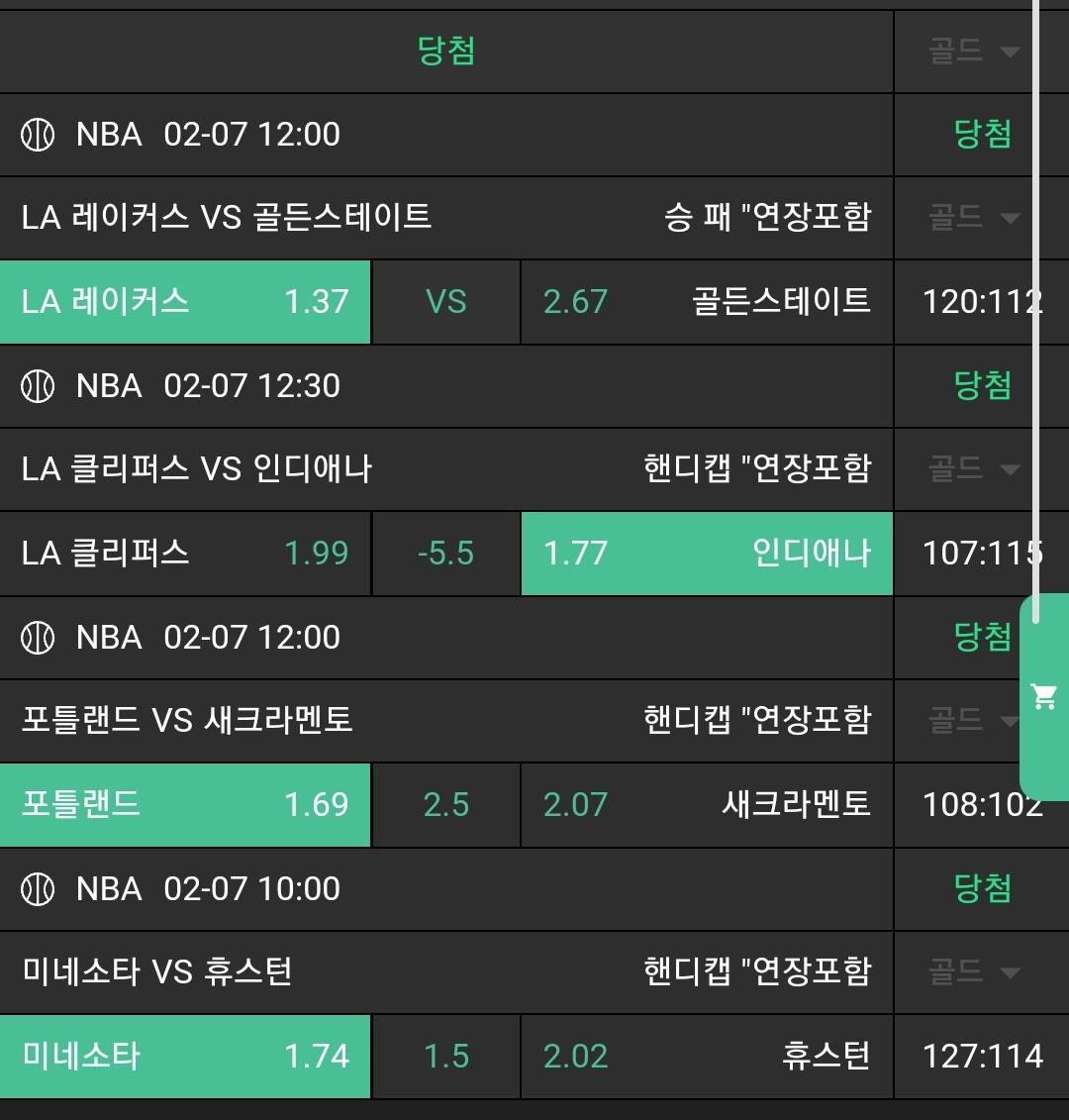Image resolution: width=1069 pixels, height=1120 pixels.
Task: Open the shopping cart floating button
Action: (x=1044, y=696)
